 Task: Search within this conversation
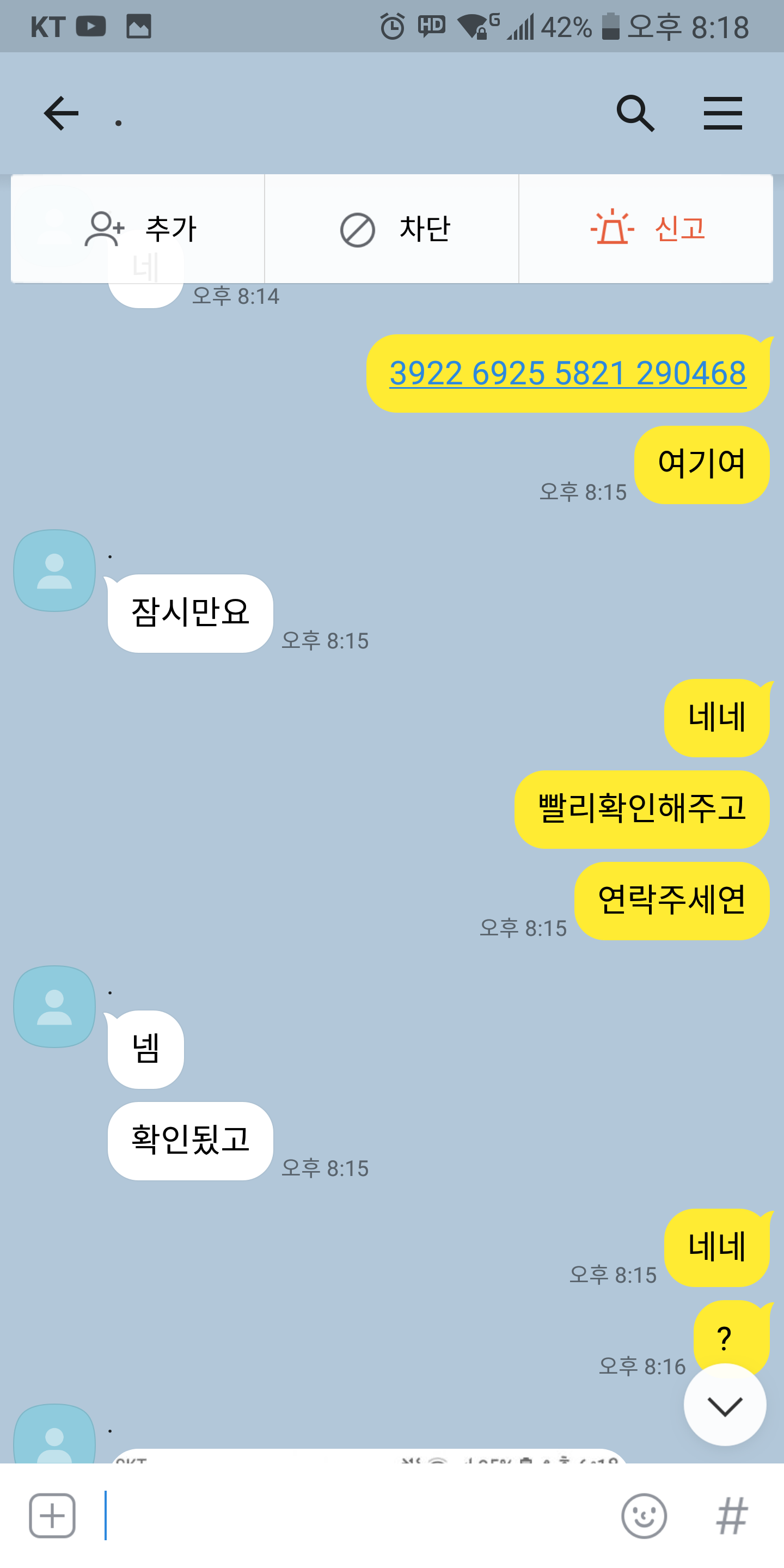coord(635,113)
